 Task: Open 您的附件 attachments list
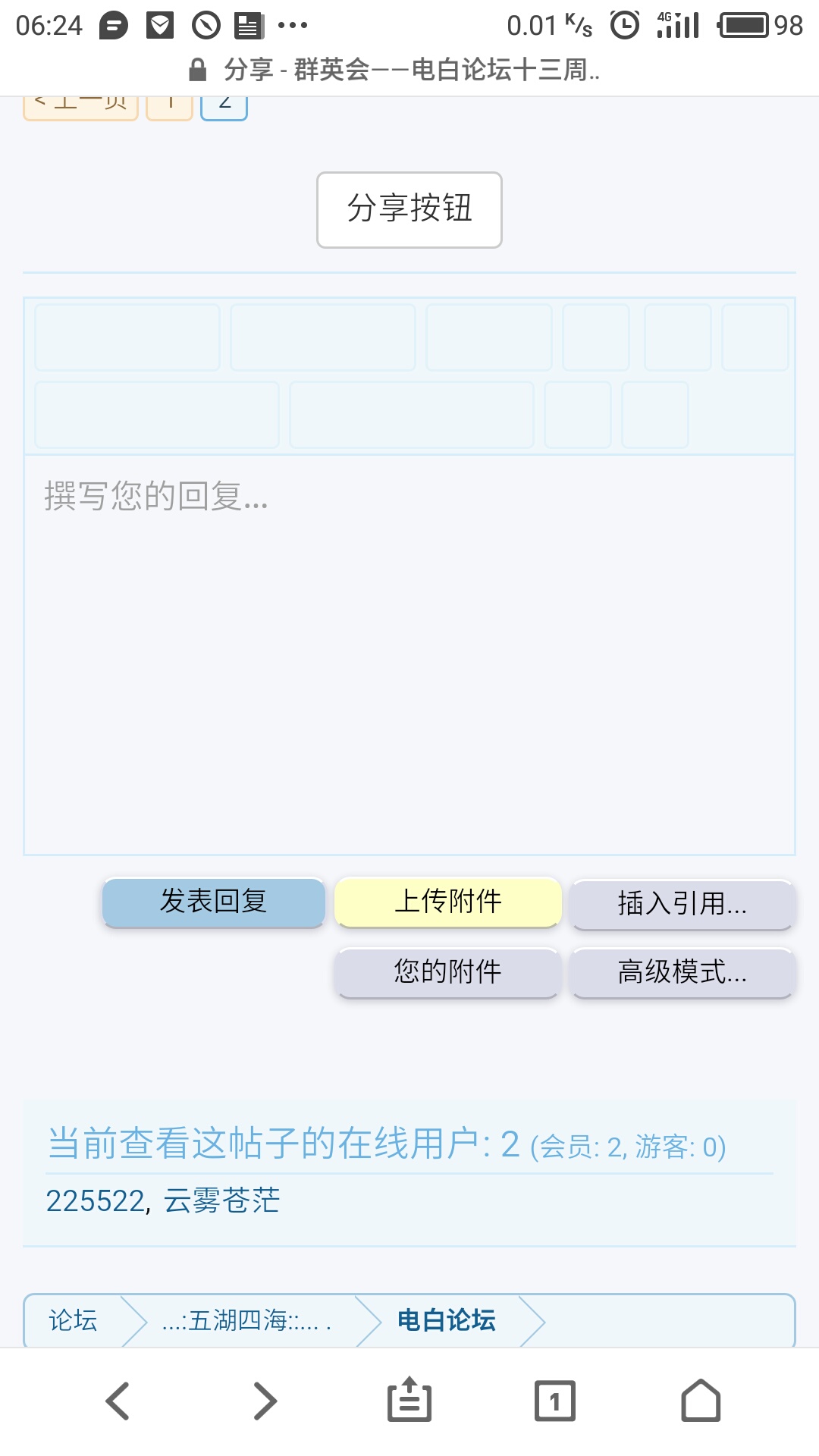(x=448, y=971)
